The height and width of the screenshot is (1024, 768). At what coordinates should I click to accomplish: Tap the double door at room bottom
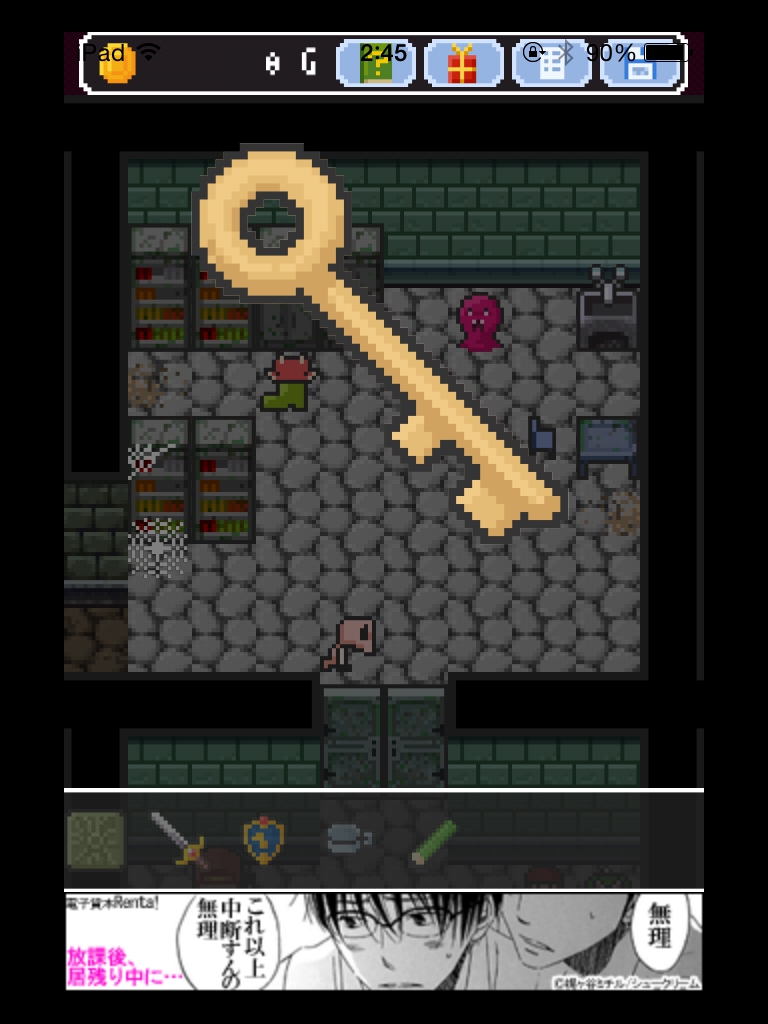(x=384, y=735)
